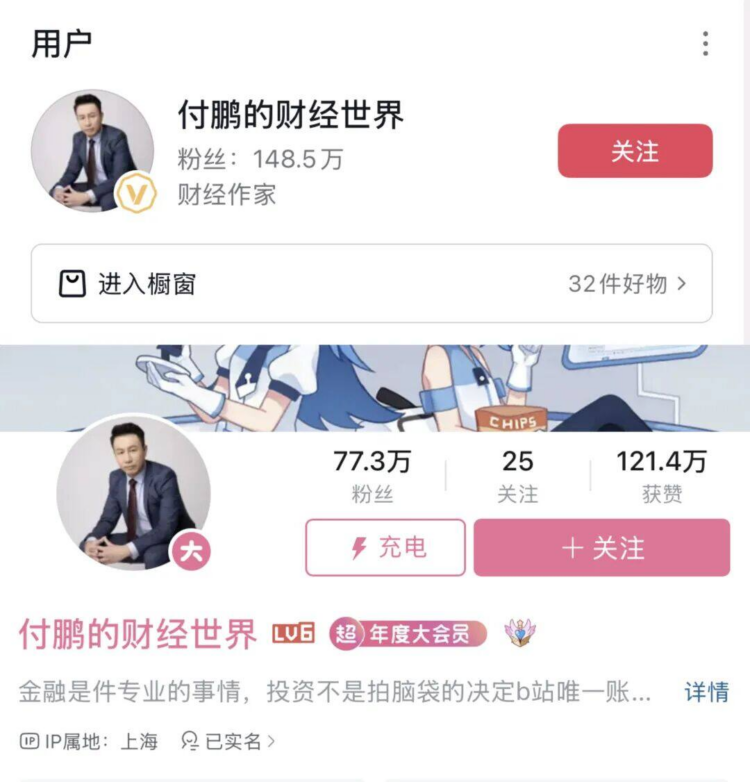Viewport: 750px width, 782px height.
Task: Open the three-dot options menu
Action: 705,45
